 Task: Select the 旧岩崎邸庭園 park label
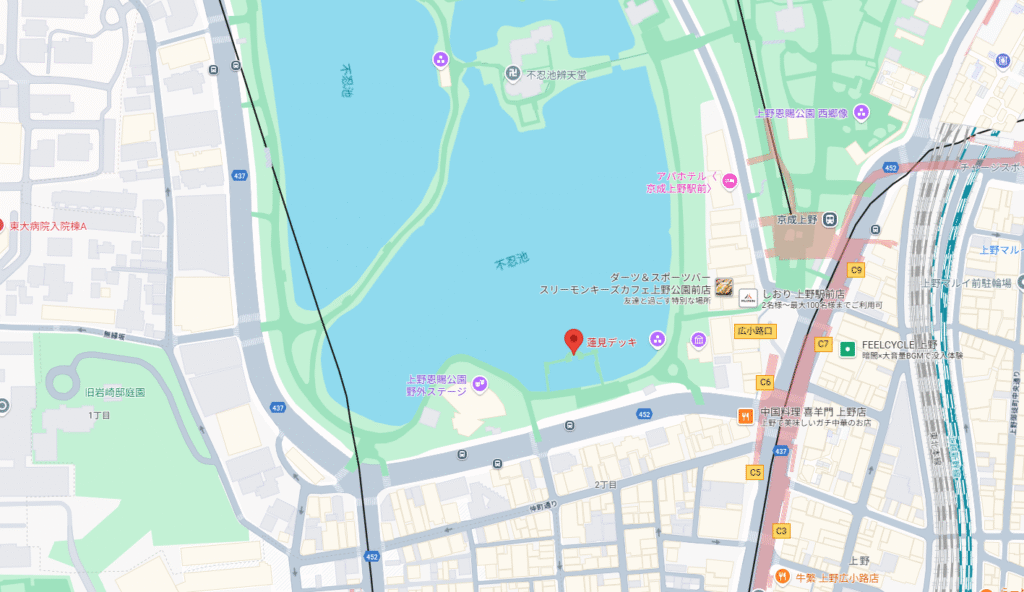point(115,393)
